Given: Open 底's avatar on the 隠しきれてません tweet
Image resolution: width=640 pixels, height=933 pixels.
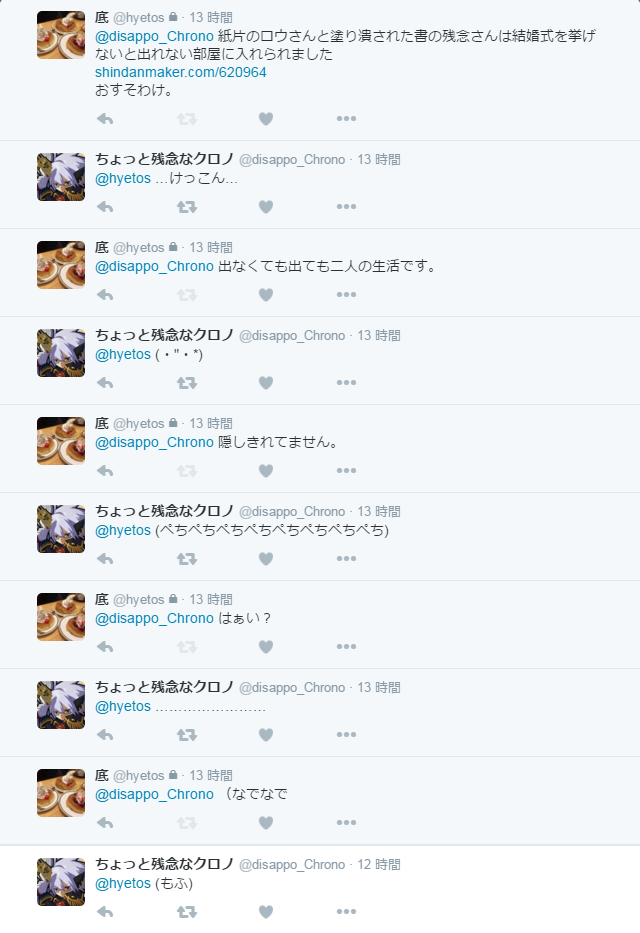Looking at the screenshot, I should [61, 441].
